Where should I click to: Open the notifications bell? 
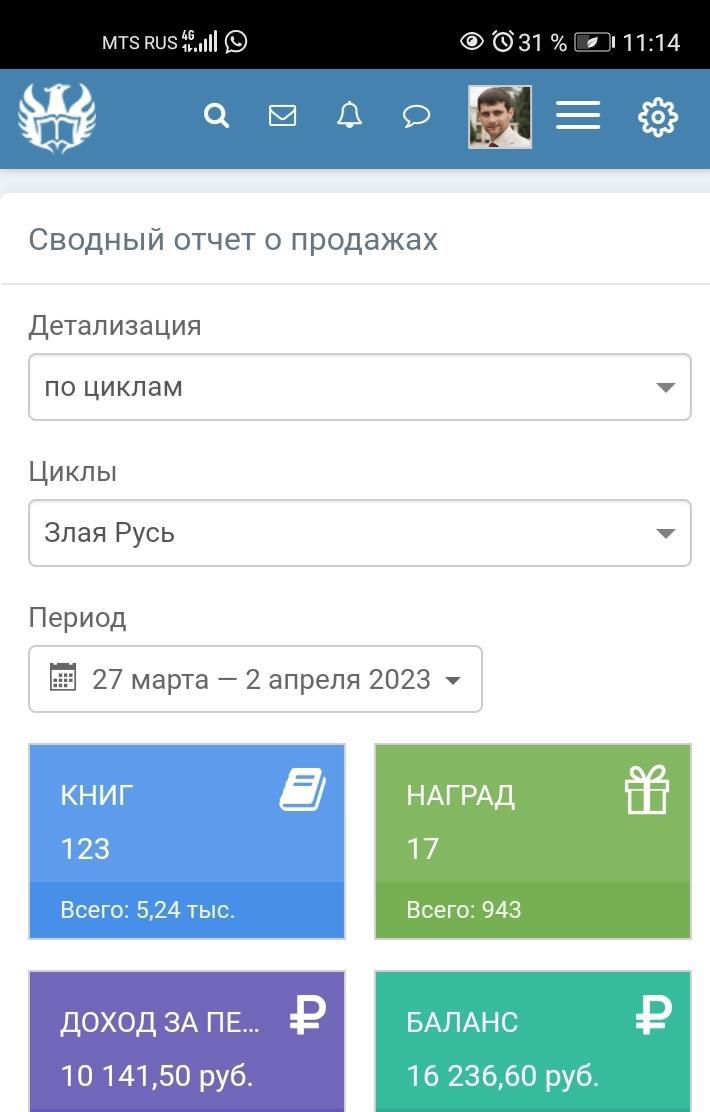pyautogui.click(x=349, y=116)
